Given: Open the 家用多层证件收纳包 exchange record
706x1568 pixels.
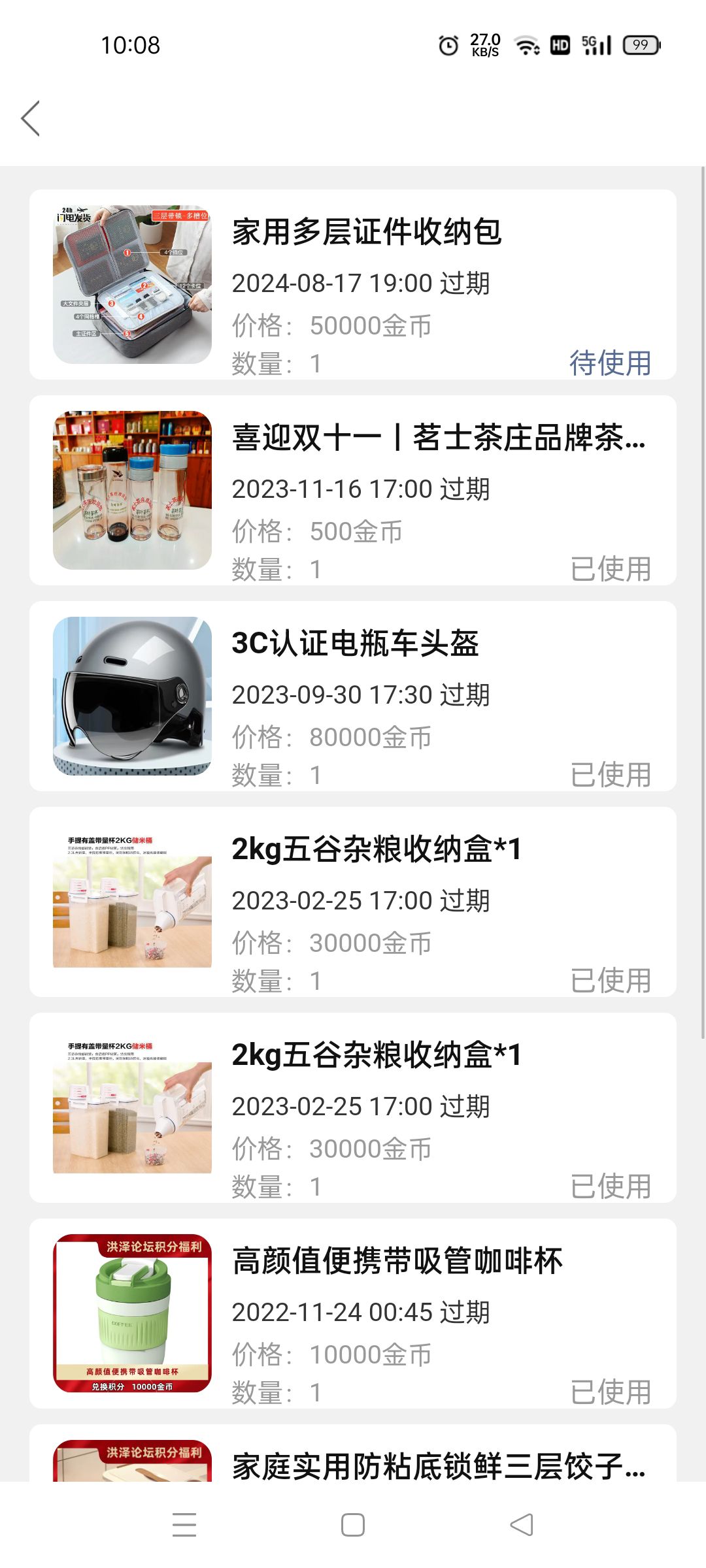Looking at the screenshot, I should [353, 284].
